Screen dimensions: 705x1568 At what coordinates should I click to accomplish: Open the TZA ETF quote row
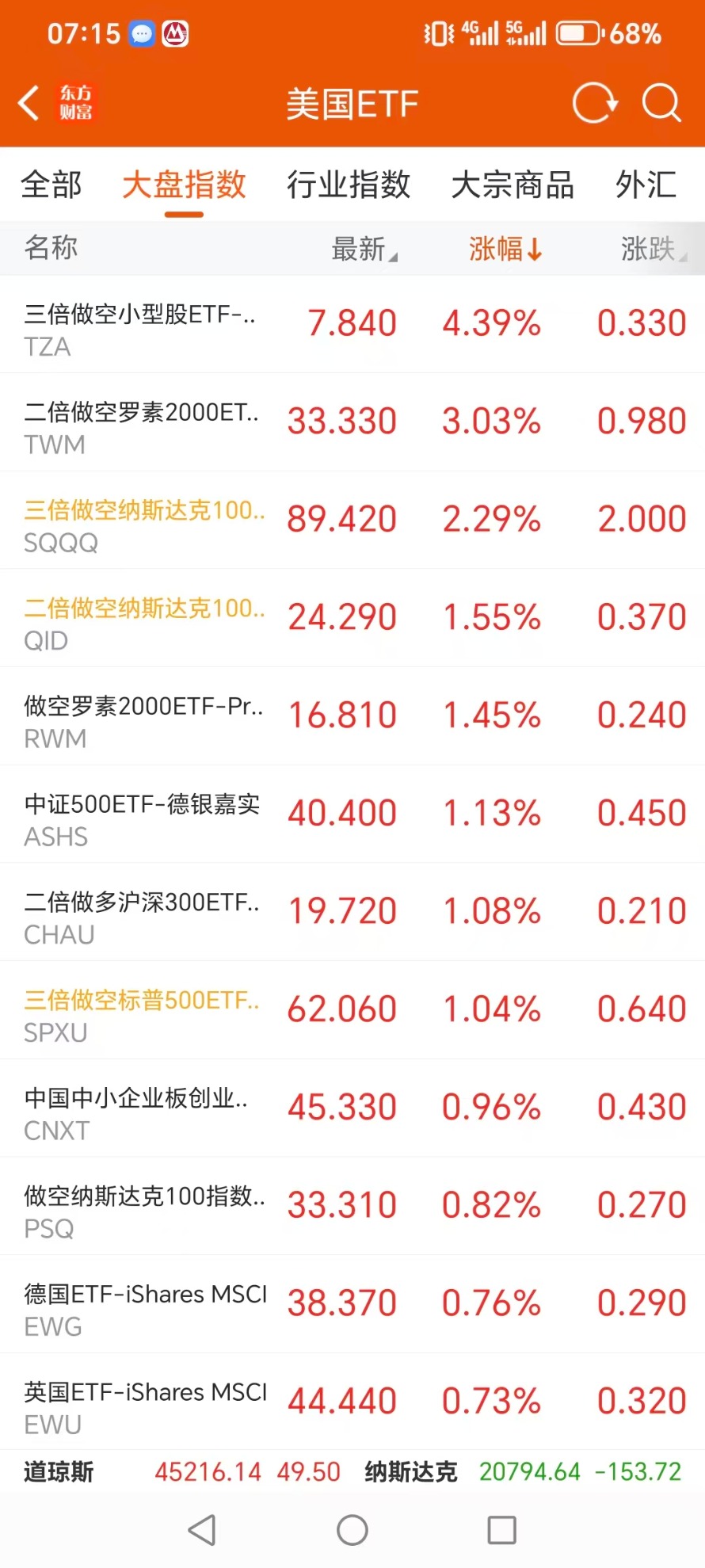(352, 325)
